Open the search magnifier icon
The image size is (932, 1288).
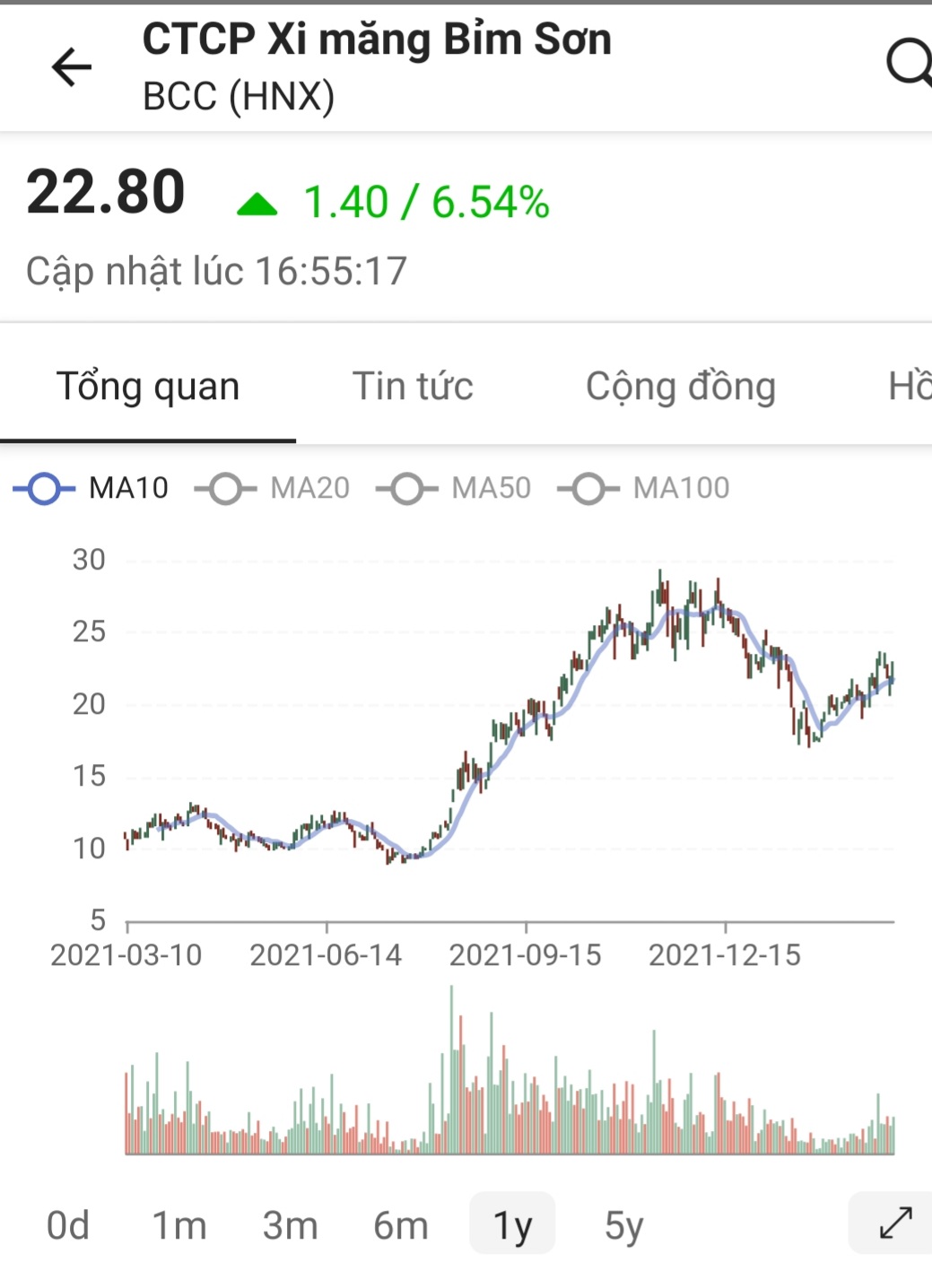click(x=908, y=65)
